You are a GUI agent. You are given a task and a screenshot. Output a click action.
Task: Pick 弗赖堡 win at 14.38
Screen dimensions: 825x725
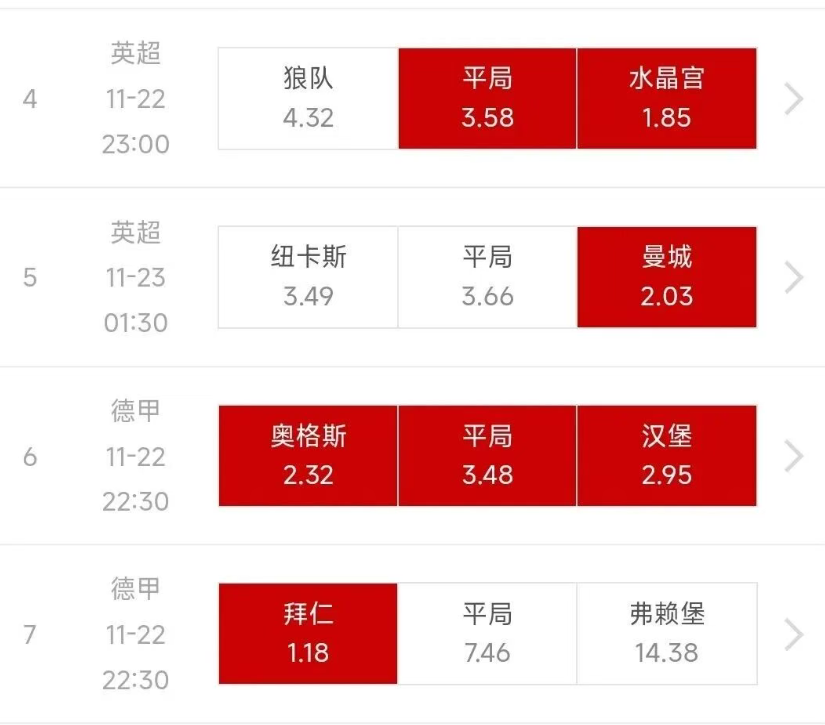point(667,633)
